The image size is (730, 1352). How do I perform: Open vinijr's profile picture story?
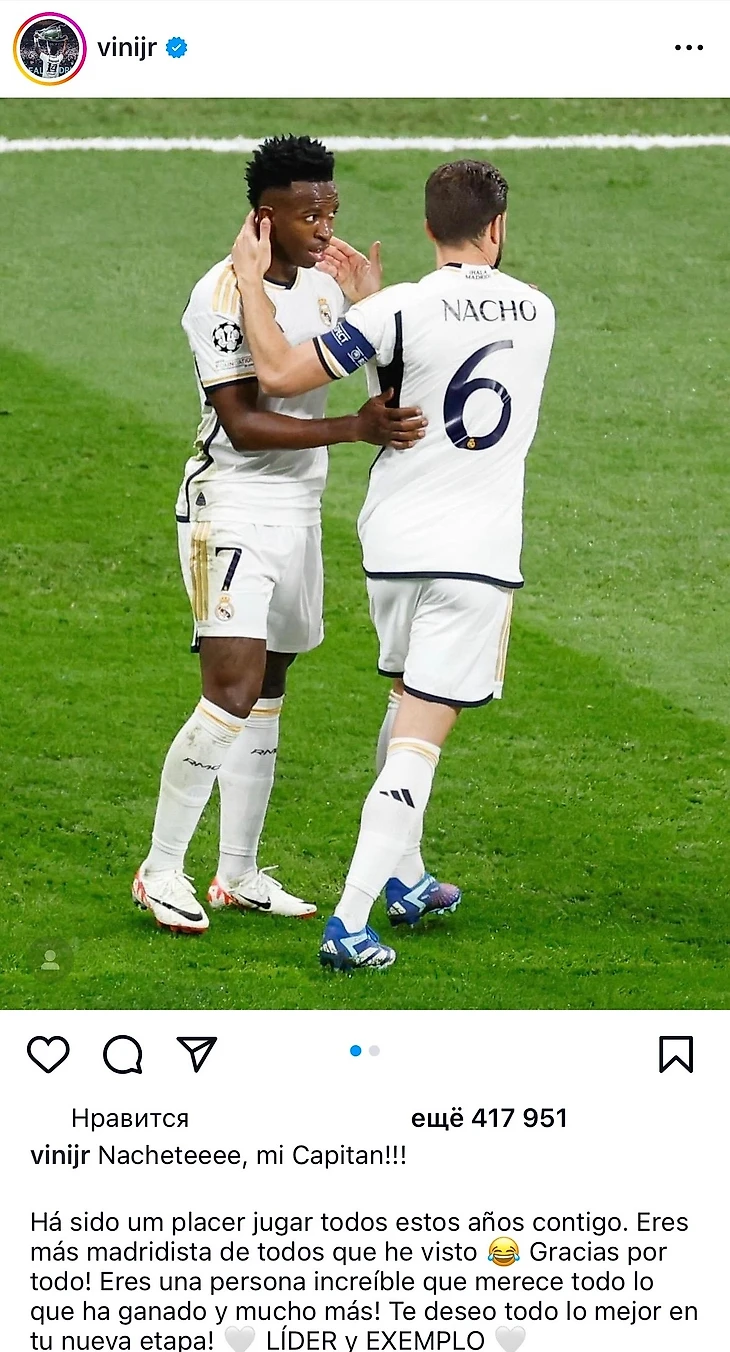[49, 49]
